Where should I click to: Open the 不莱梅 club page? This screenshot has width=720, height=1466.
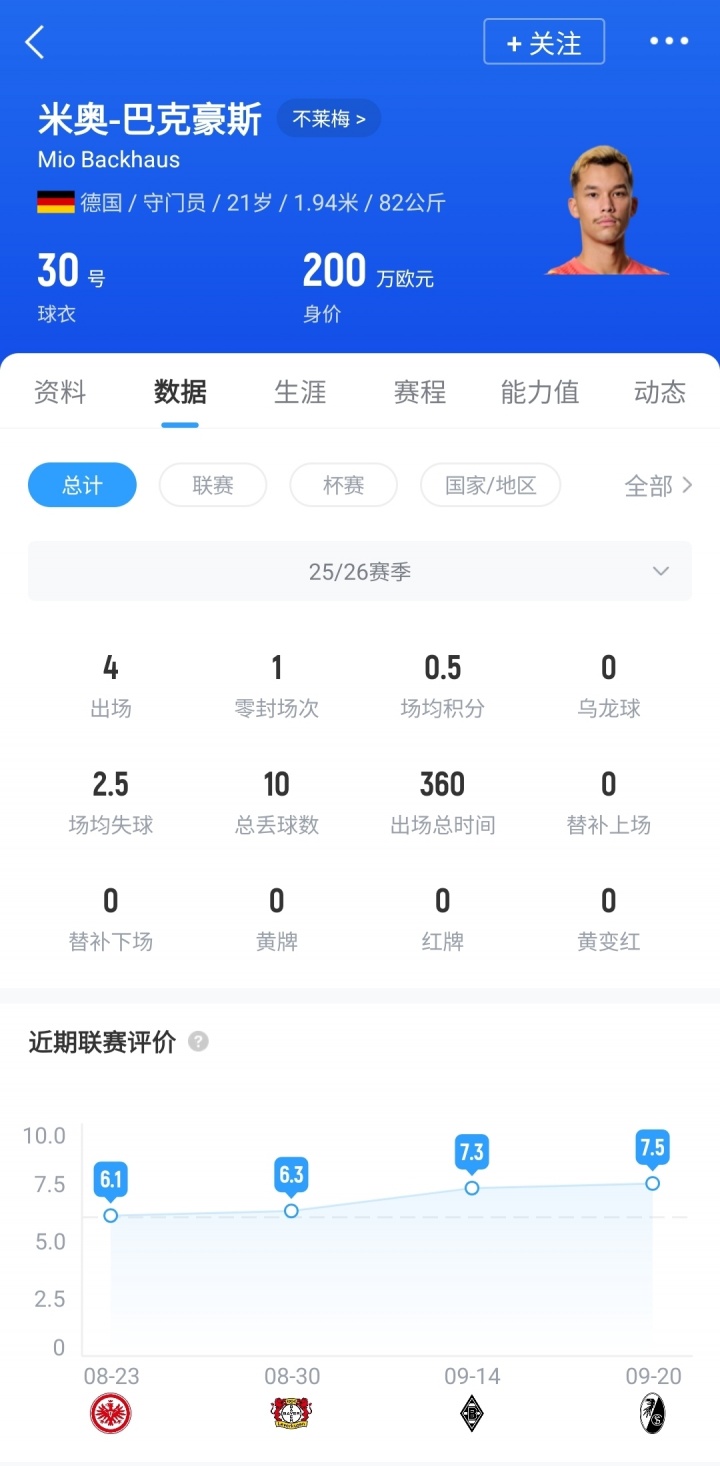(329, 119)
